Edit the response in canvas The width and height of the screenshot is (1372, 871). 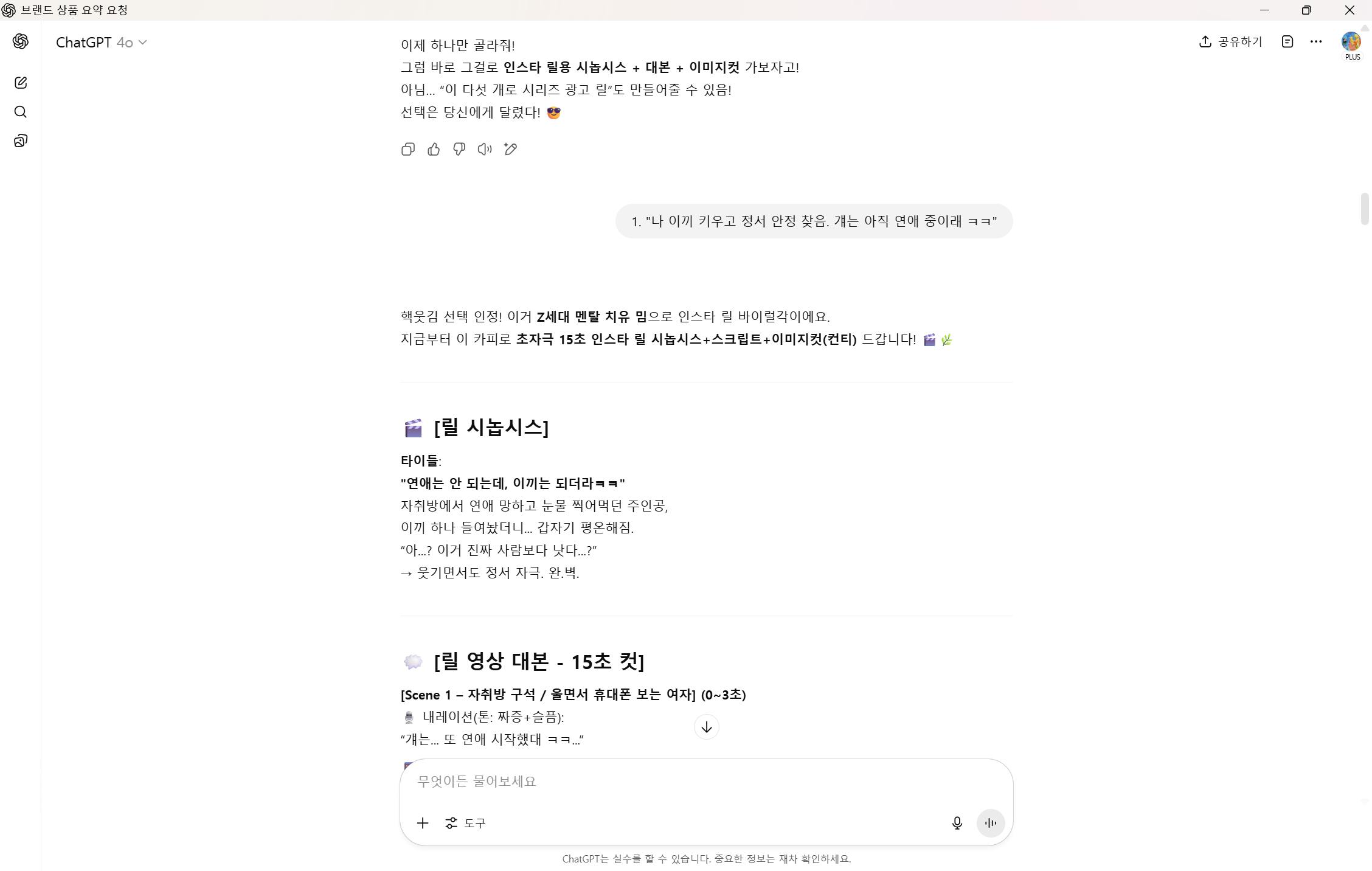(511, 150)
